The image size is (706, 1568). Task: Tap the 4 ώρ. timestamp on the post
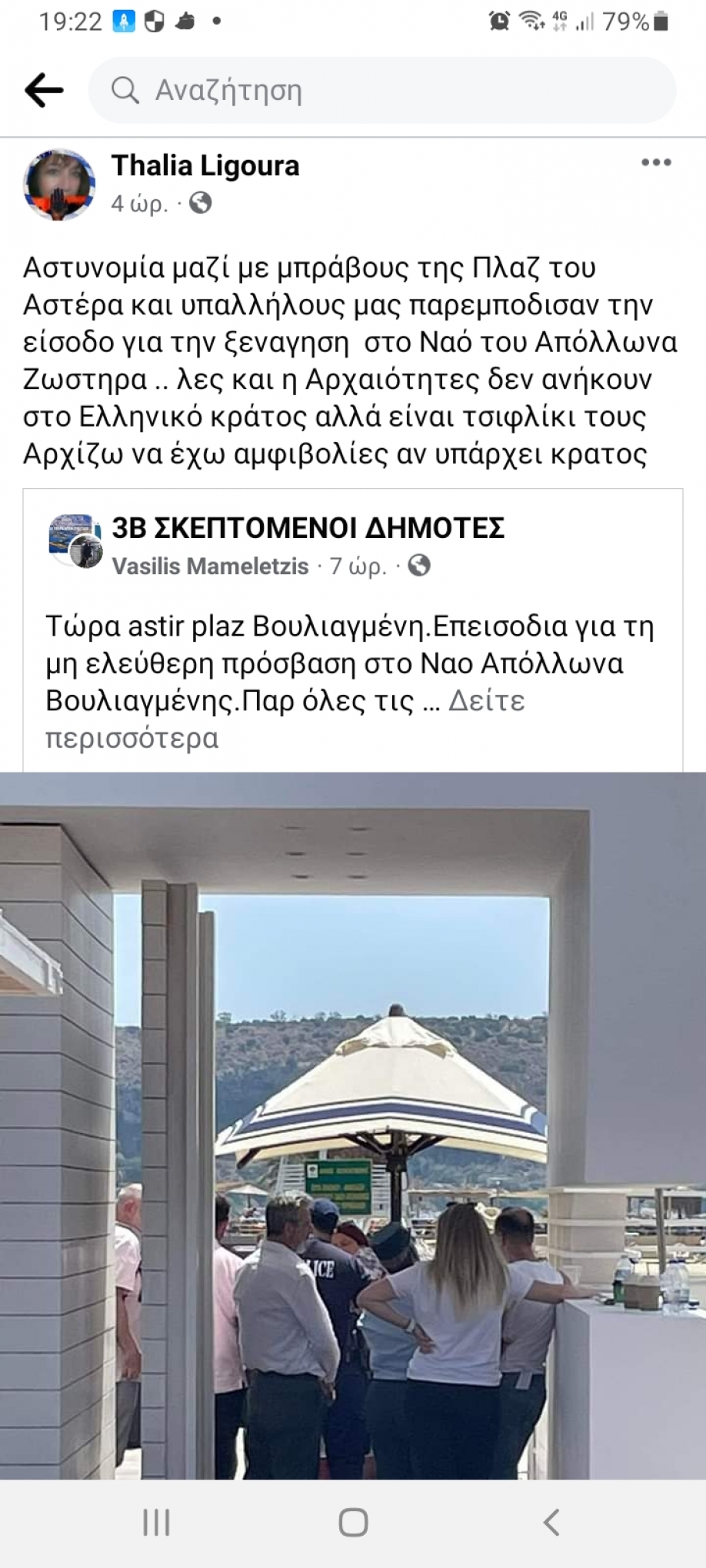tap(137, 204)
